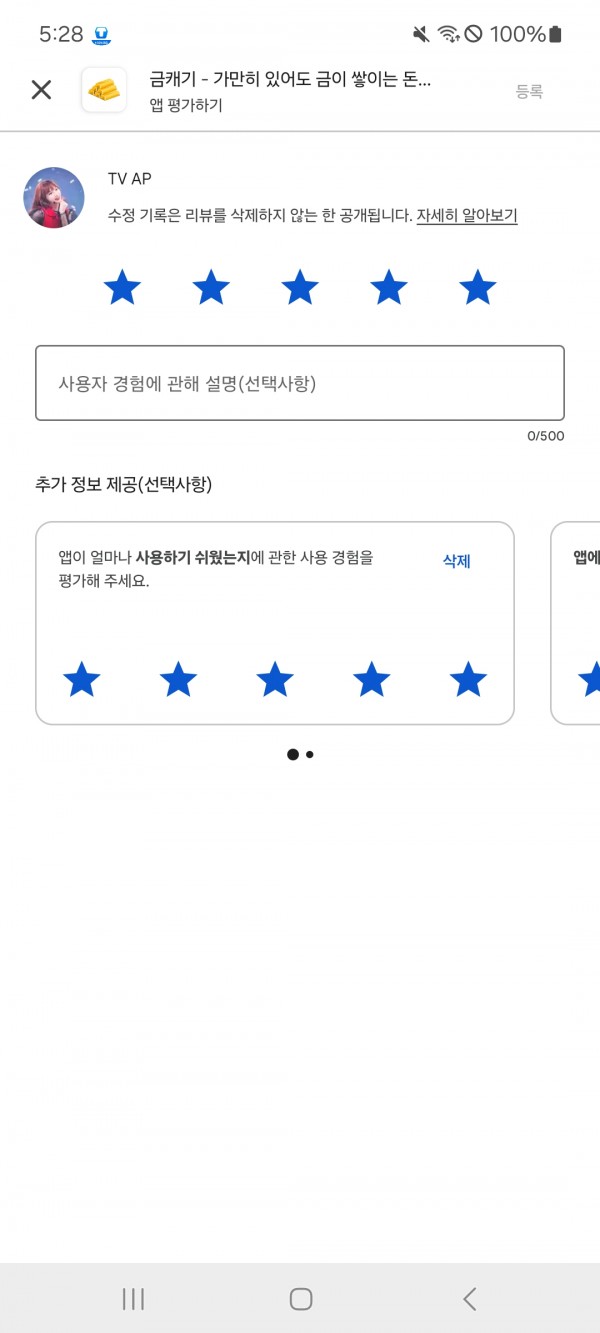Open recent apps from navigation bar
This screenshot has width=600, height=1333.
tap(133, 1299)
